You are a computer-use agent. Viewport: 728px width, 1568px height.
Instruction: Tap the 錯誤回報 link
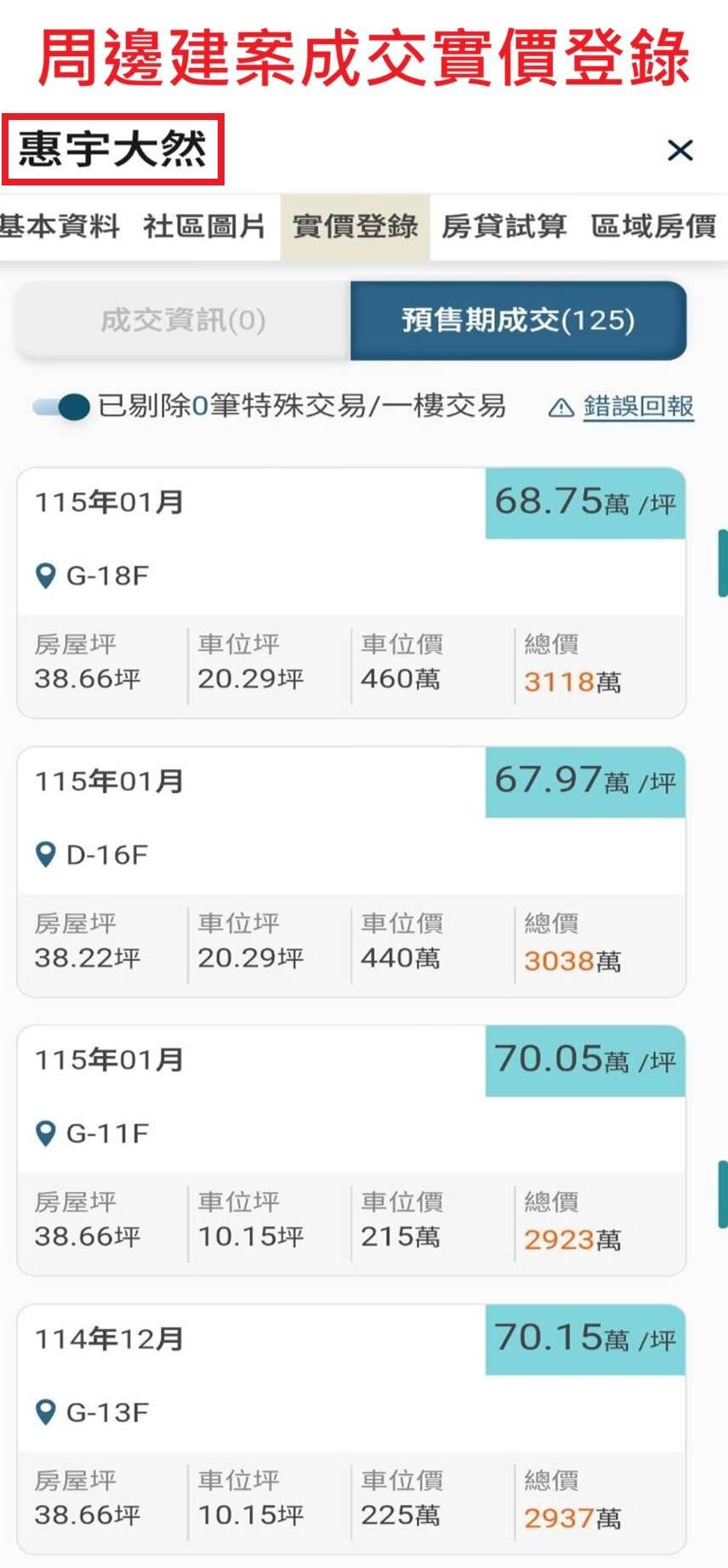pyautogui.click(x=638, y=407)
